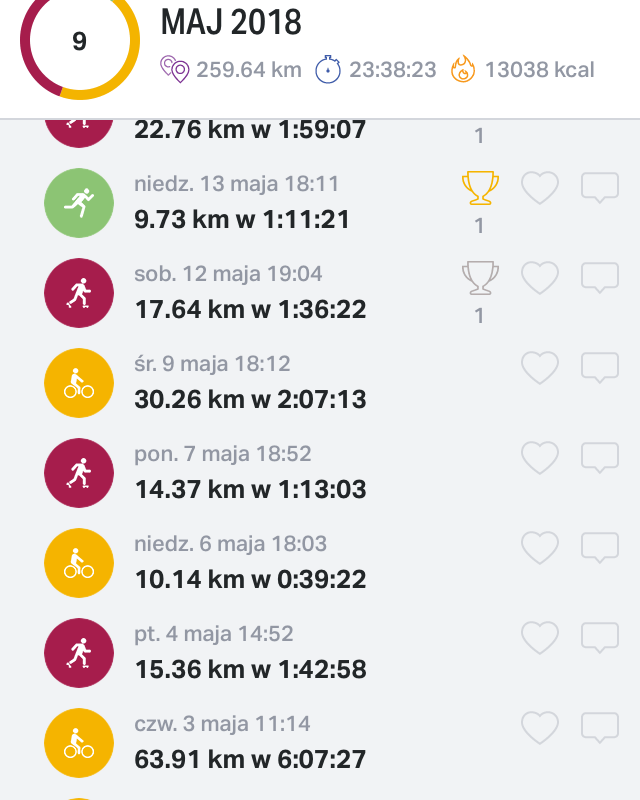The image size is (640, 800).
Task: Like the 3 maja 63.91 km ride
Action: (540, 728)
